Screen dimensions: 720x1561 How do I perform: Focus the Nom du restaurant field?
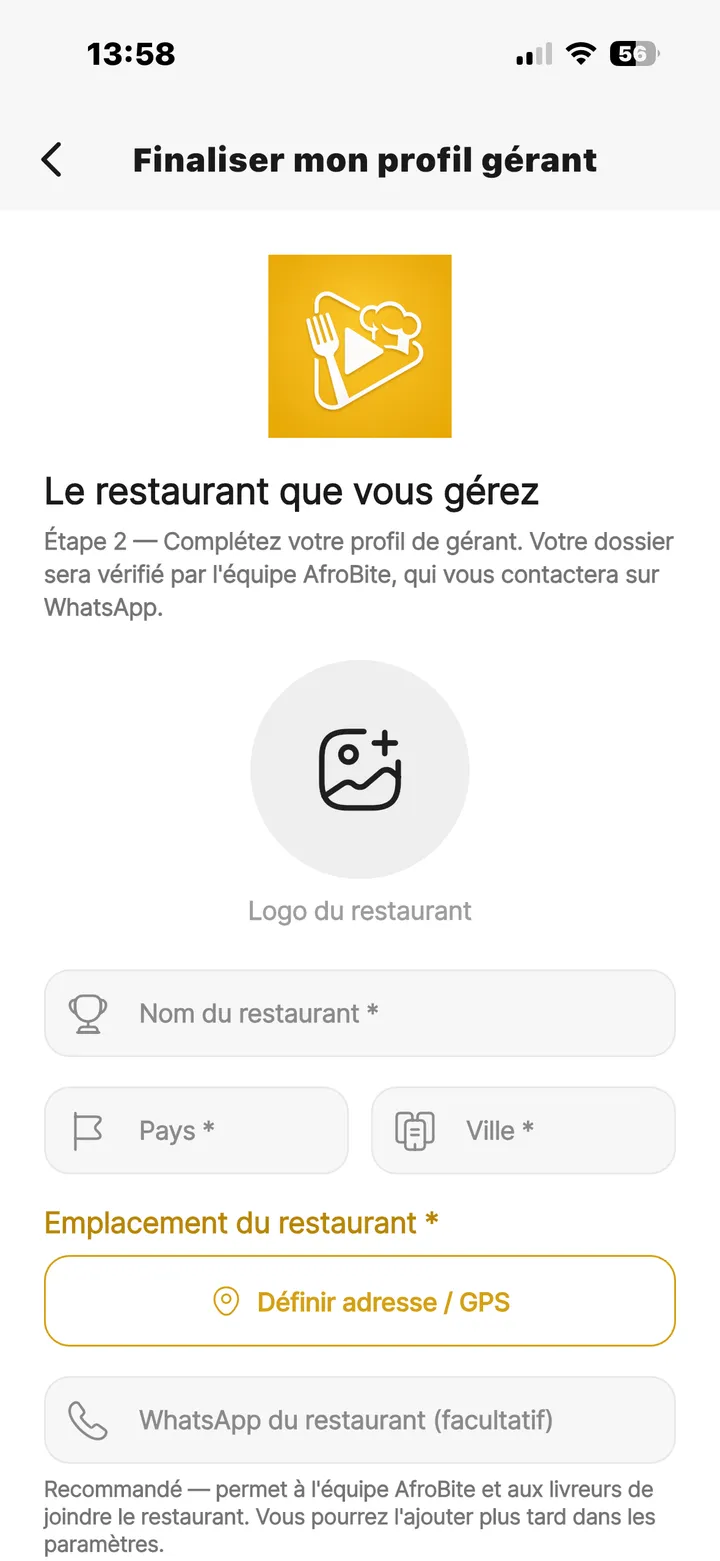(x=360, y=1013)
